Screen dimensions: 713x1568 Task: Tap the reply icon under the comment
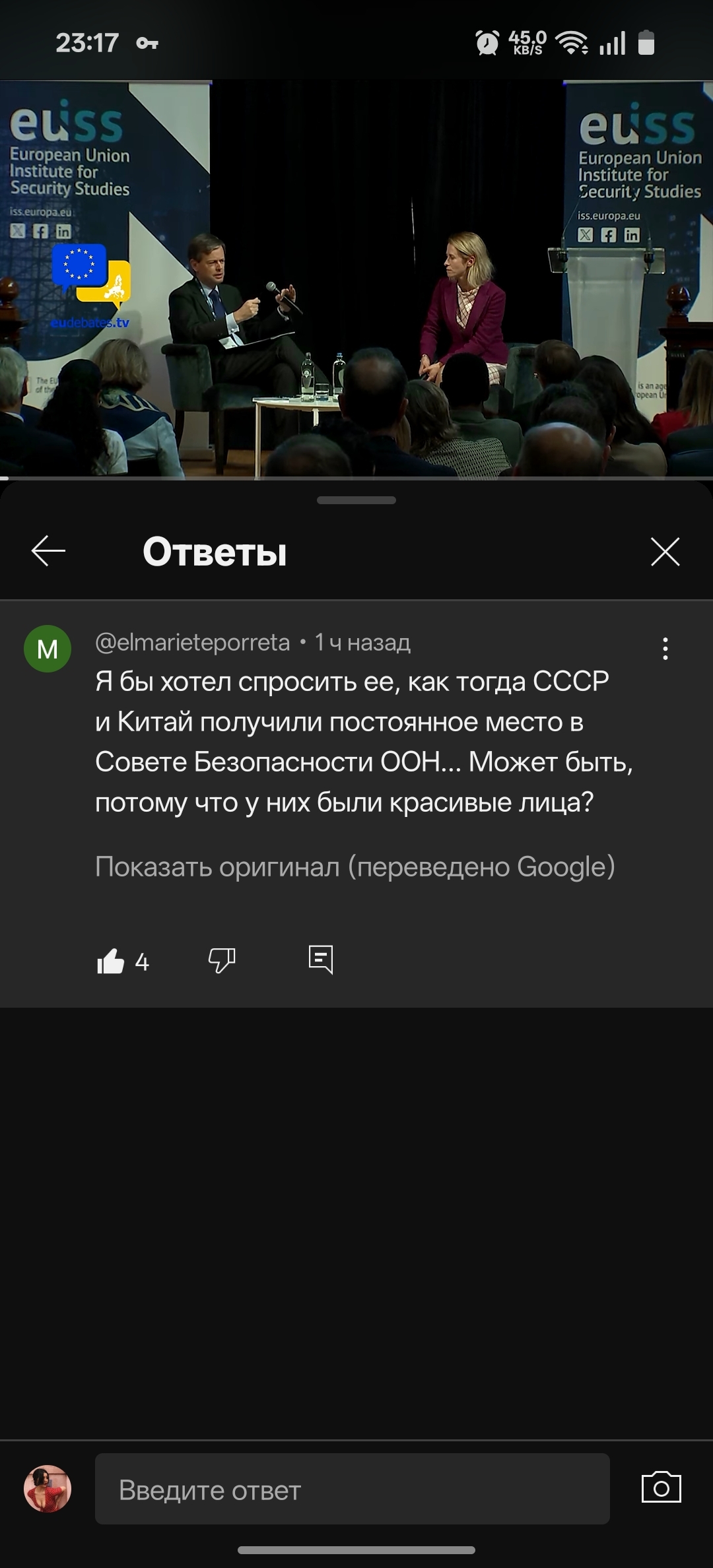pos(321,960)
